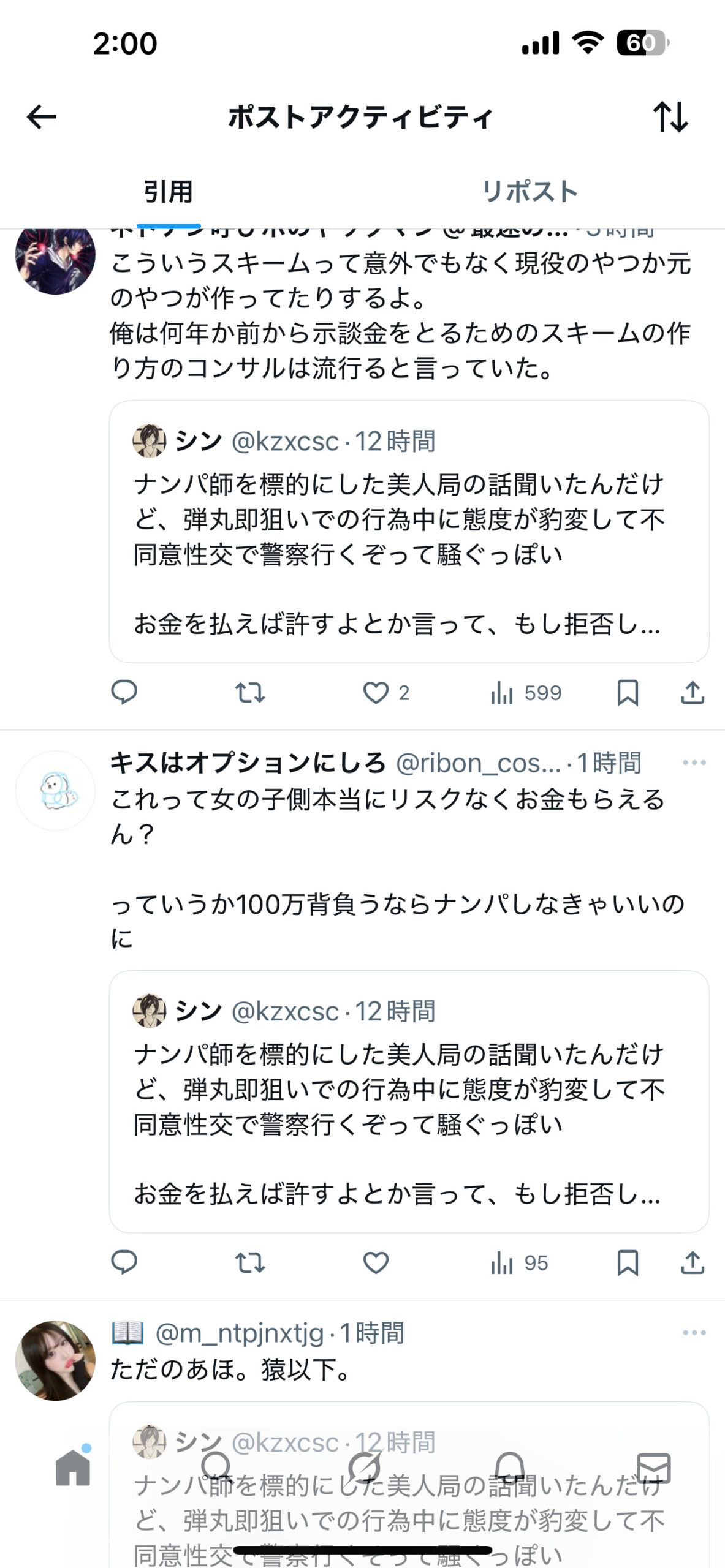Go back with the top-left arrow
The width and height of the screenshot is (725, 1568).
pyautogui.click(x=42, y=116)
